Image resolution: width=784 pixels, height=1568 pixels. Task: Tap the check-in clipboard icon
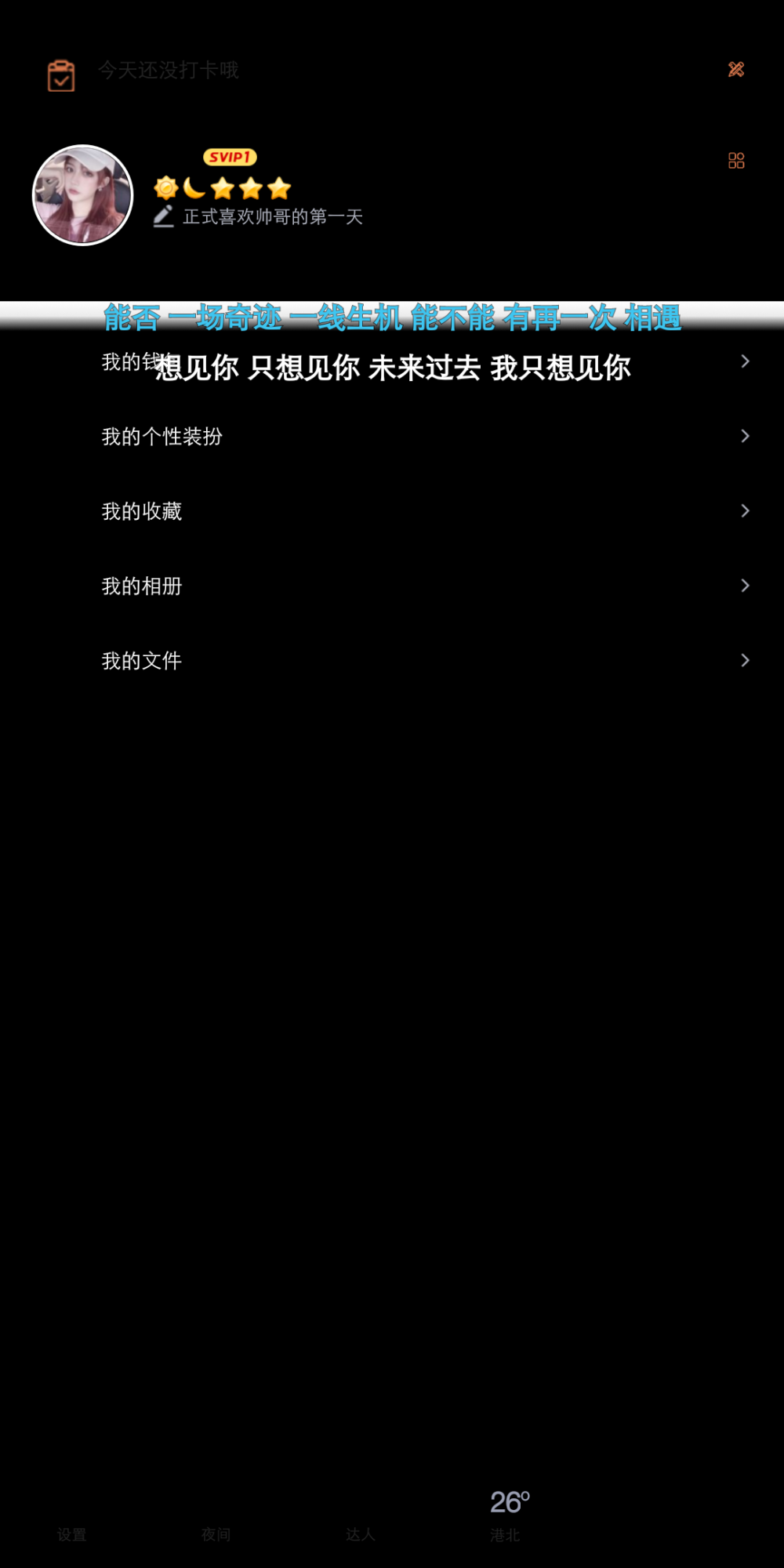click(60, 74)
